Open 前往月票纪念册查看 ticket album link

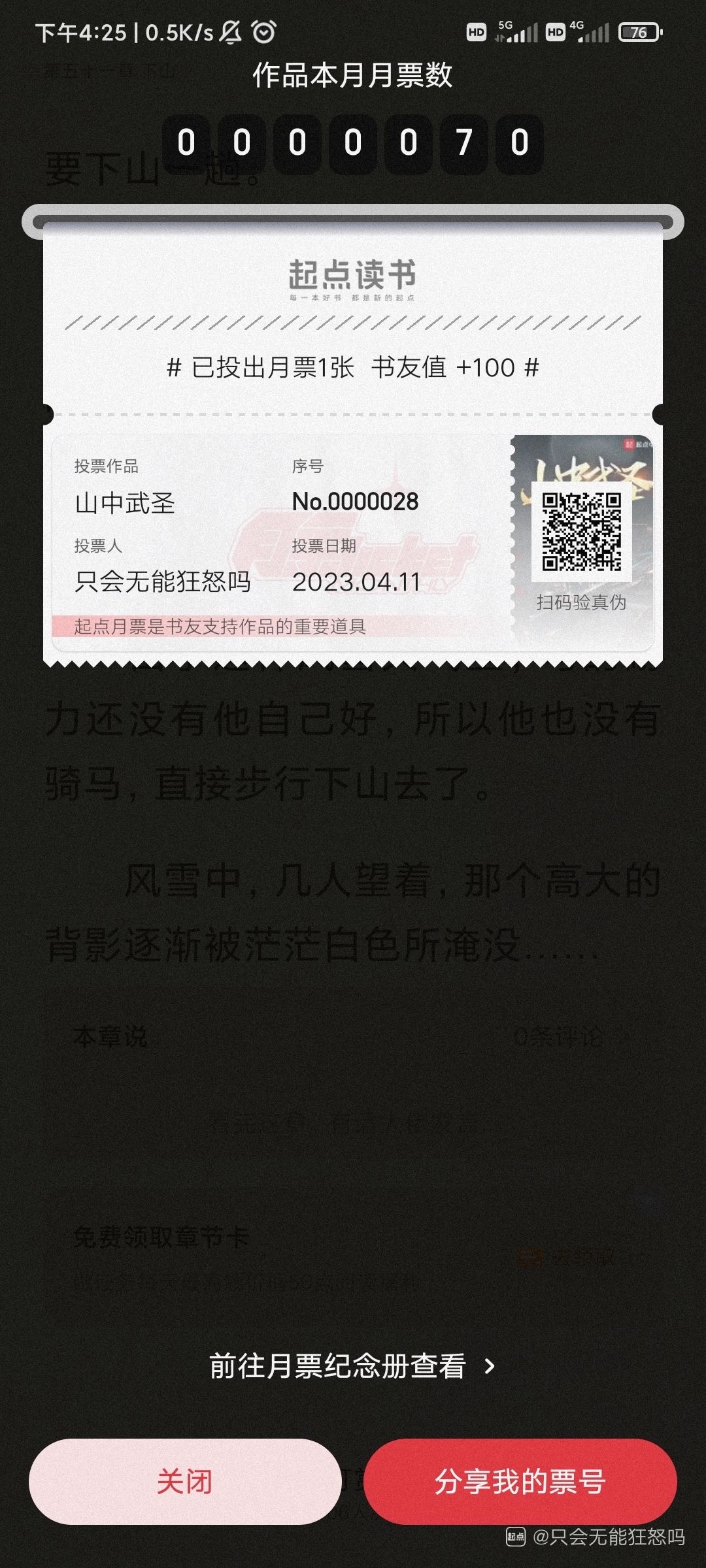[352, 1365]
